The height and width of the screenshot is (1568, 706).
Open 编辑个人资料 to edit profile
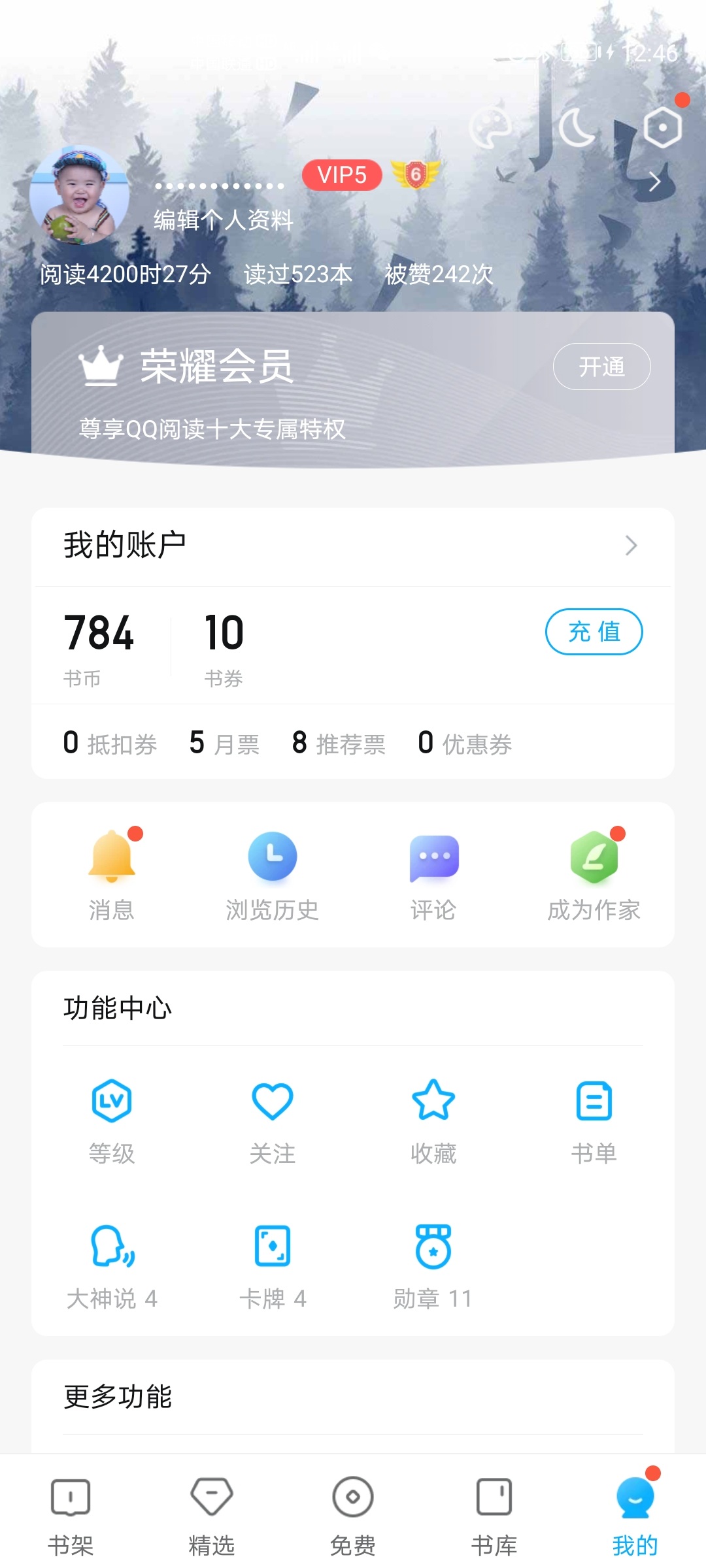pos(223,220)
